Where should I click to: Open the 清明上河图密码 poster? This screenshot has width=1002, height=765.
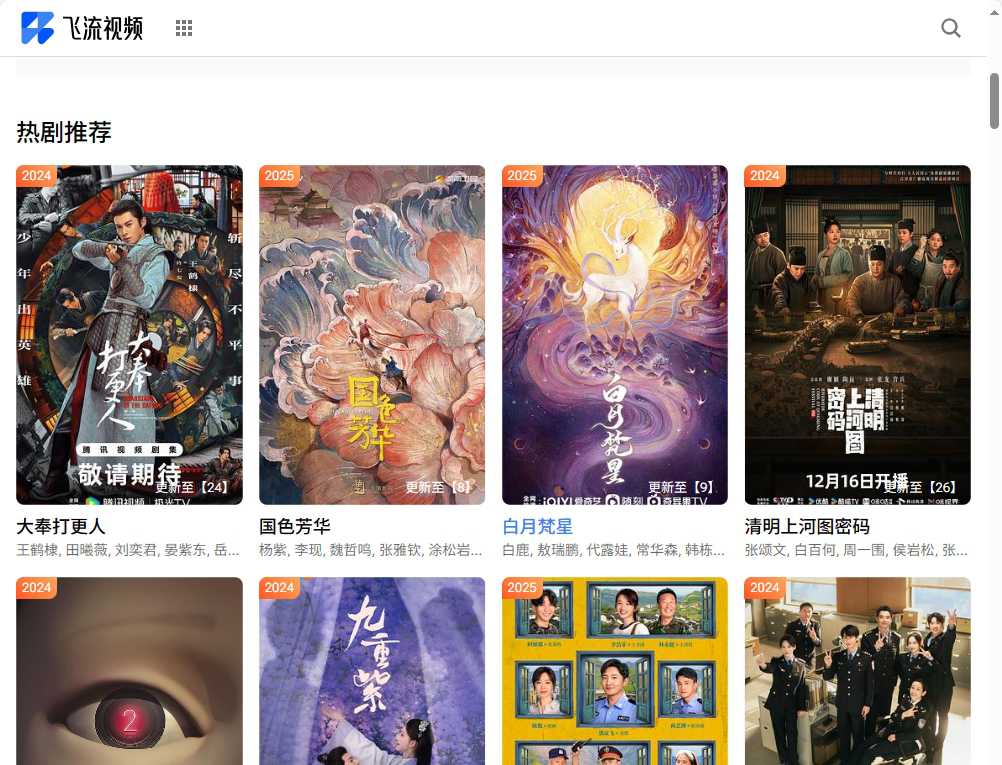857,335
